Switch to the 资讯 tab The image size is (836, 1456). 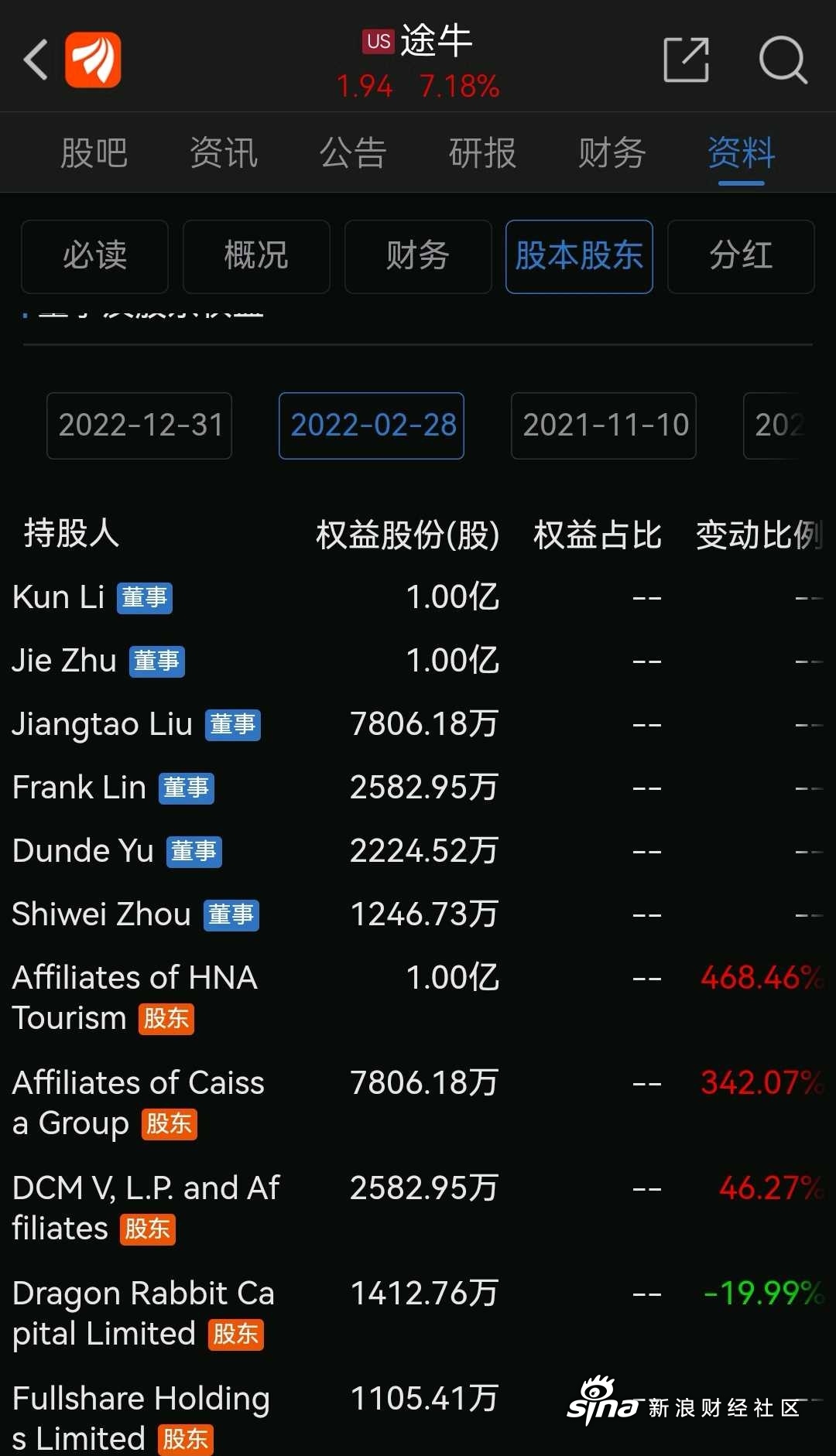pos(224,153)
